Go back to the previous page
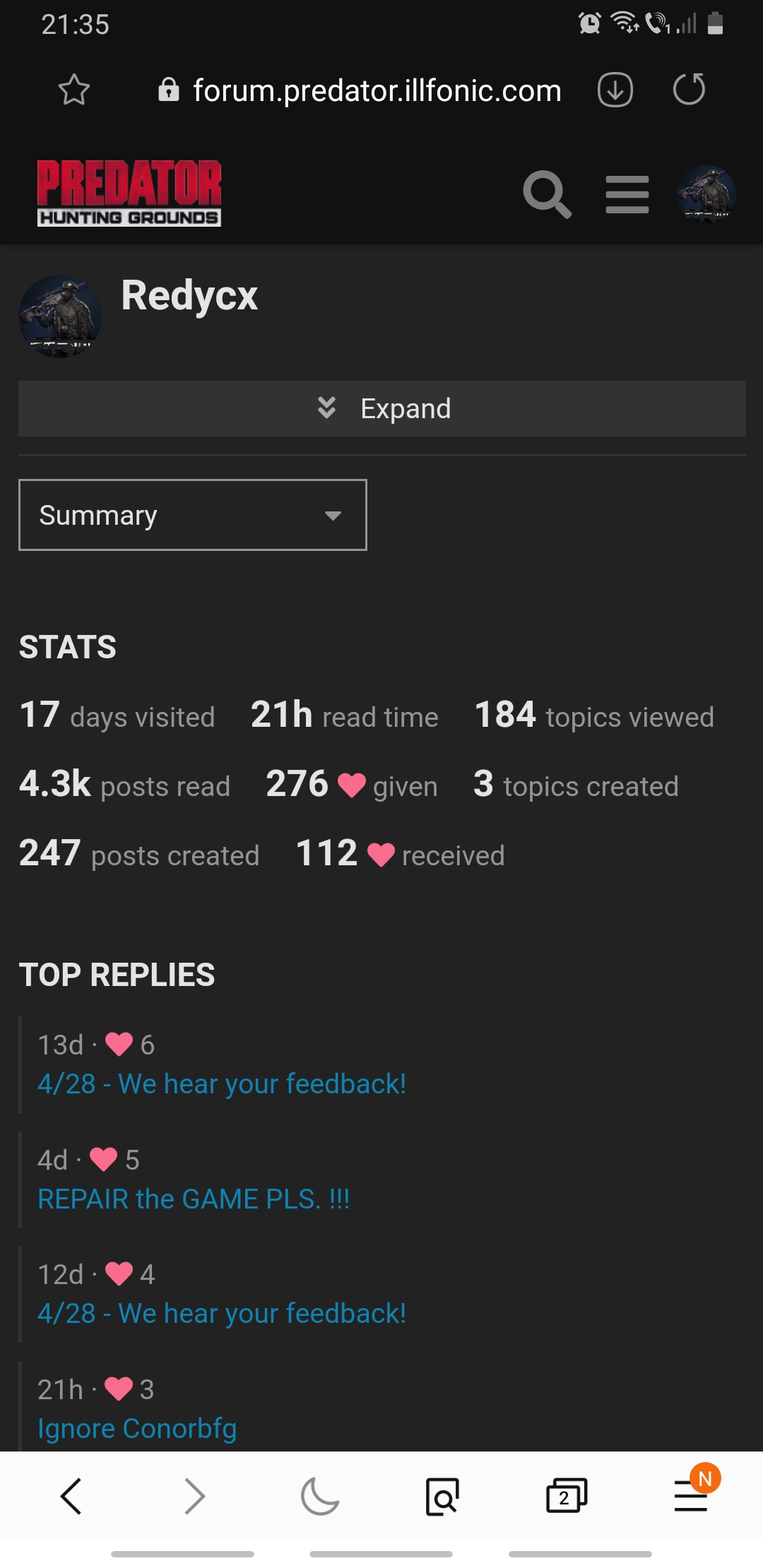This screenshot has height=1568, width=763. click(x=71, y=1496)
